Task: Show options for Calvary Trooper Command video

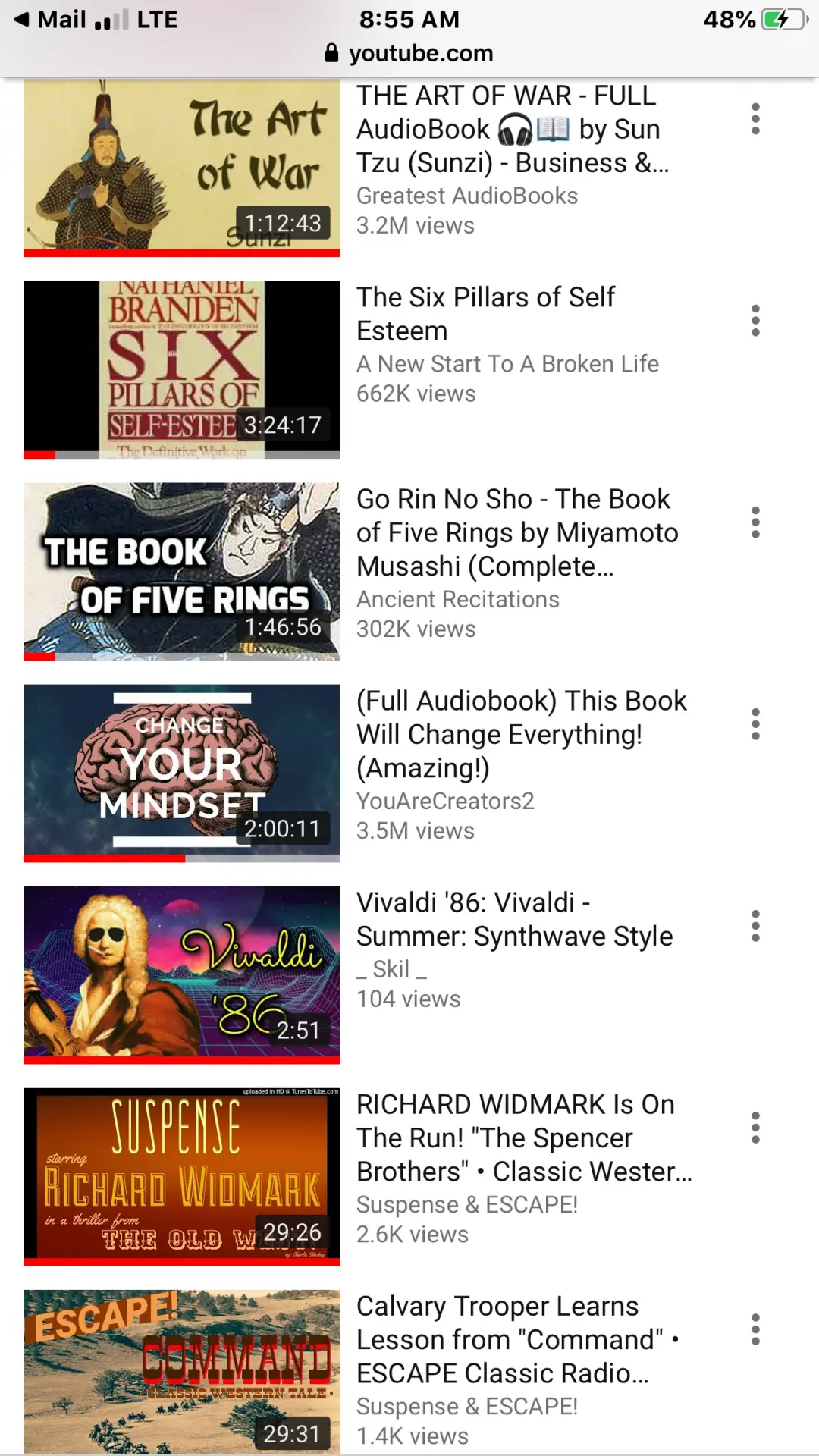Action: 755,1329
